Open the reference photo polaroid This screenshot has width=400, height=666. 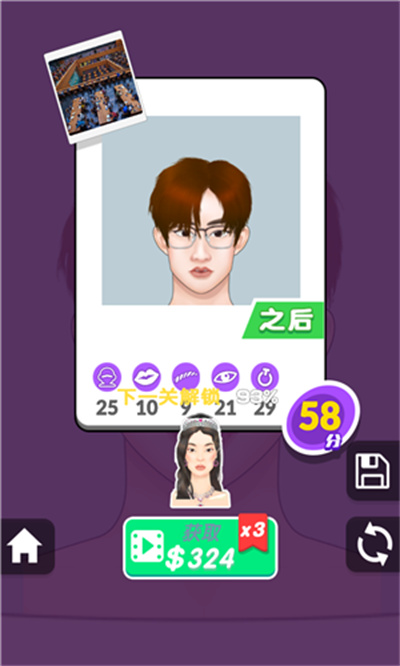95,87
